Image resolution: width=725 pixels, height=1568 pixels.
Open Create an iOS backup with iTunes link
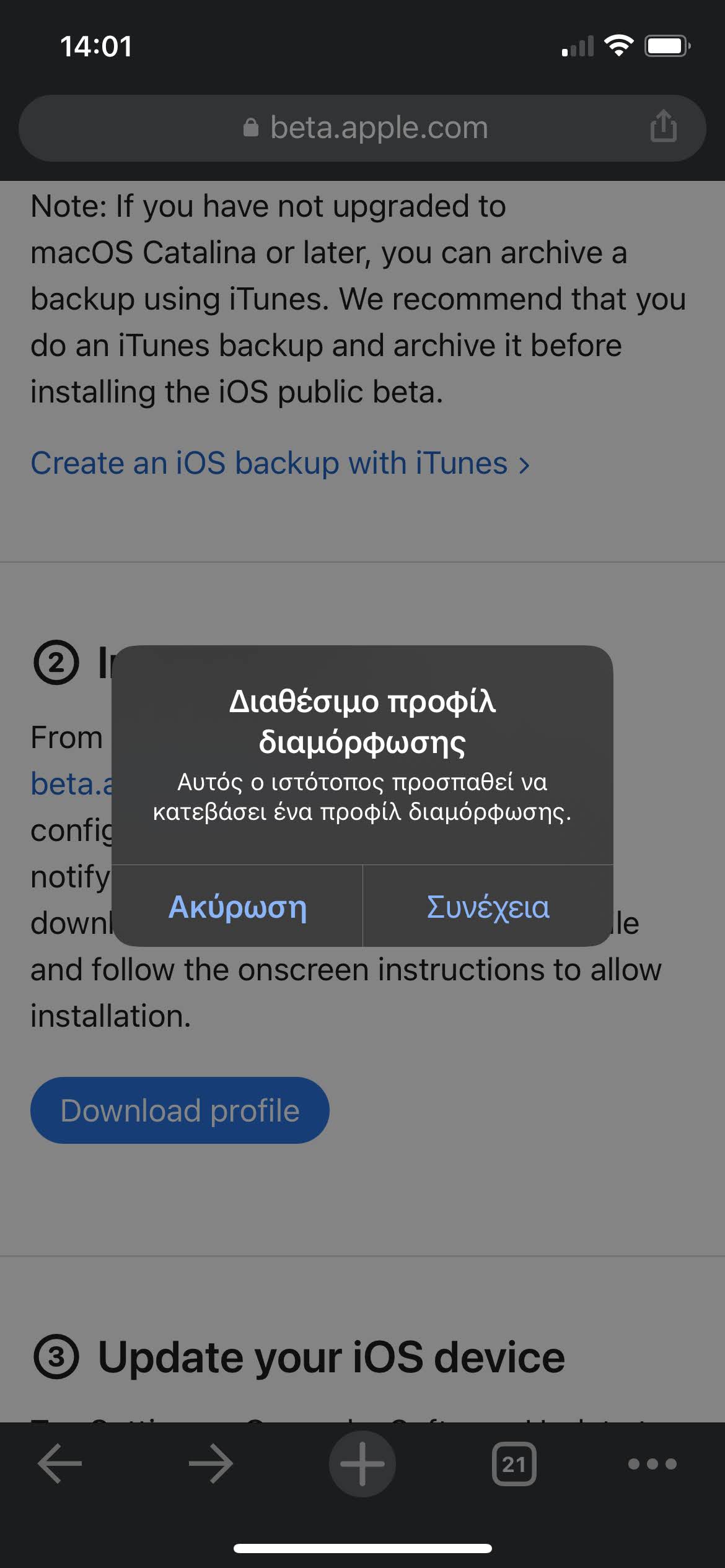point(280,463)
